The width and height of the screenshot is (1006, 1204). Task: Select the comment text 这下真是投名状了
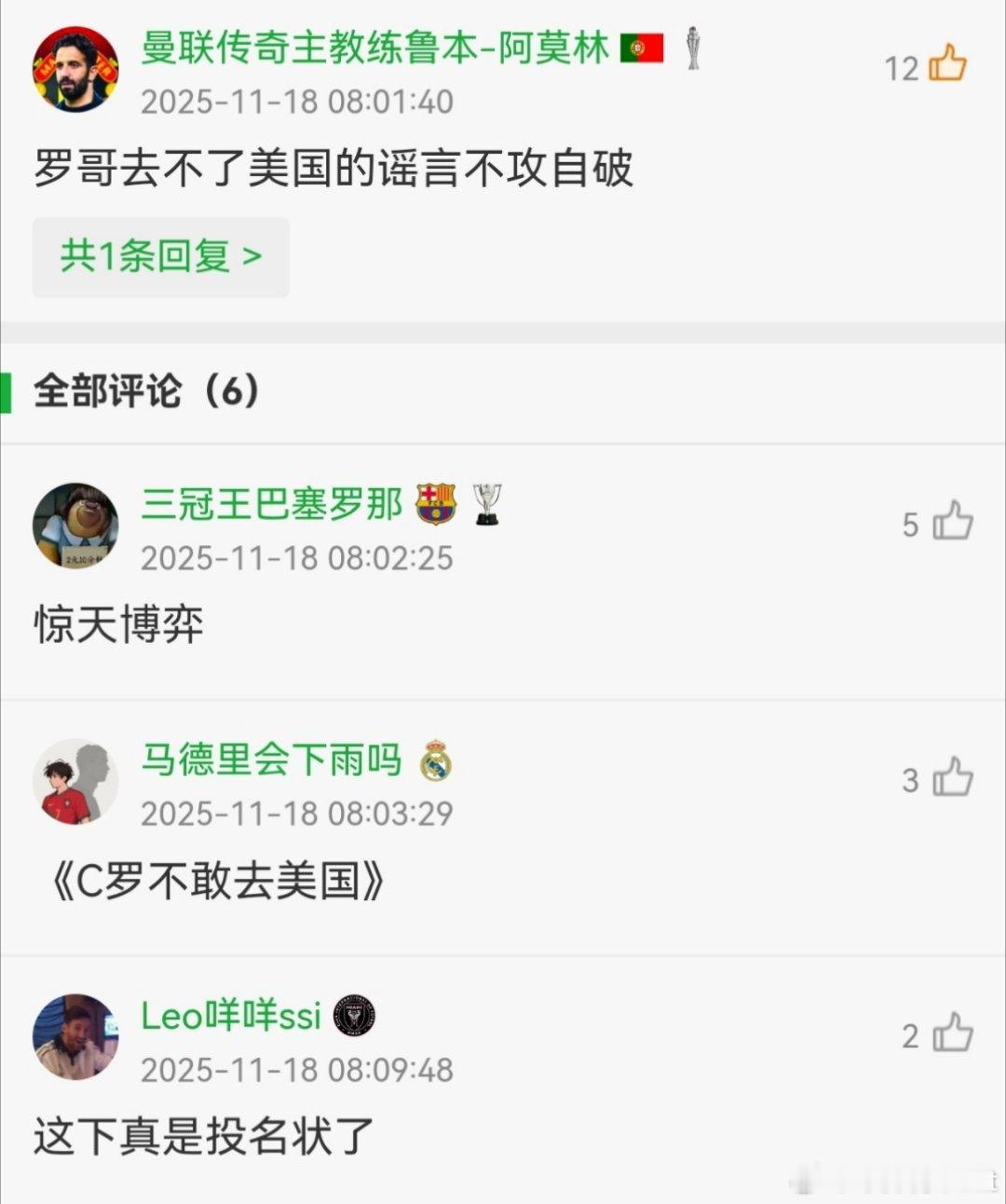pos(198,1135)
